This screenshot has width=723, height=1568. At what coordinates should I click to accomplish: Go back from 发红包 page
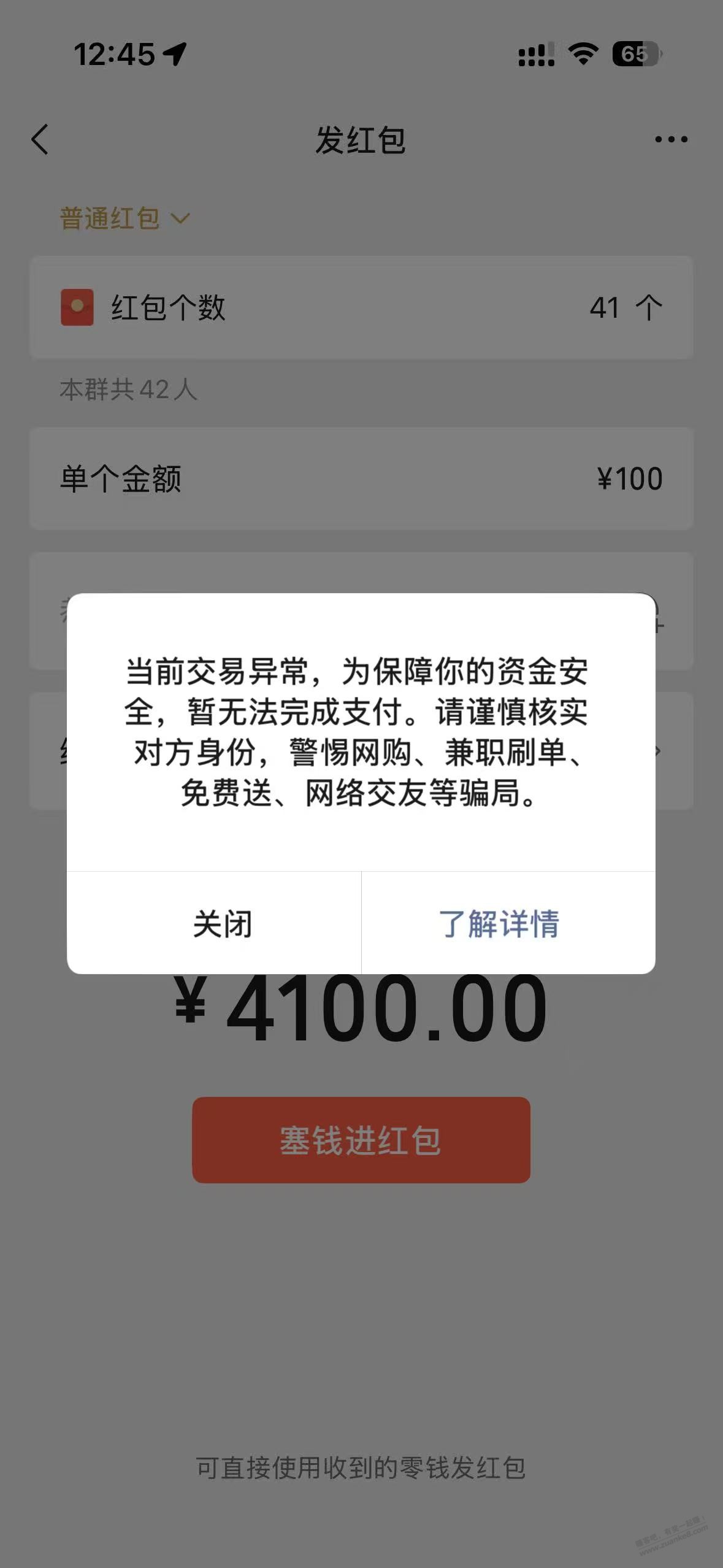tap(40, 140)
